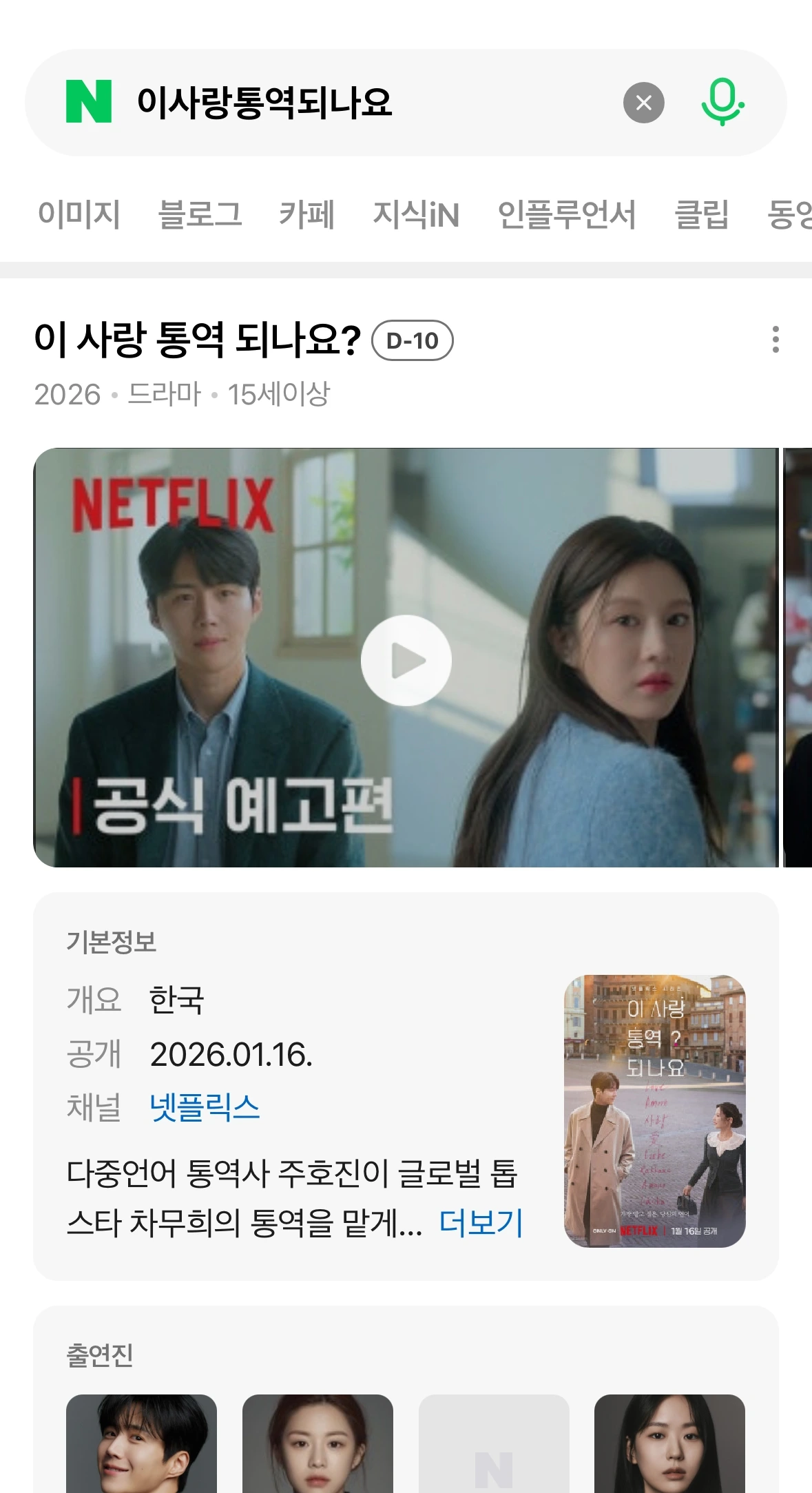This screenshot has height=1493, width=812.
Task: Expand the synopsis with 더보기
Action: pos(481,1223)
